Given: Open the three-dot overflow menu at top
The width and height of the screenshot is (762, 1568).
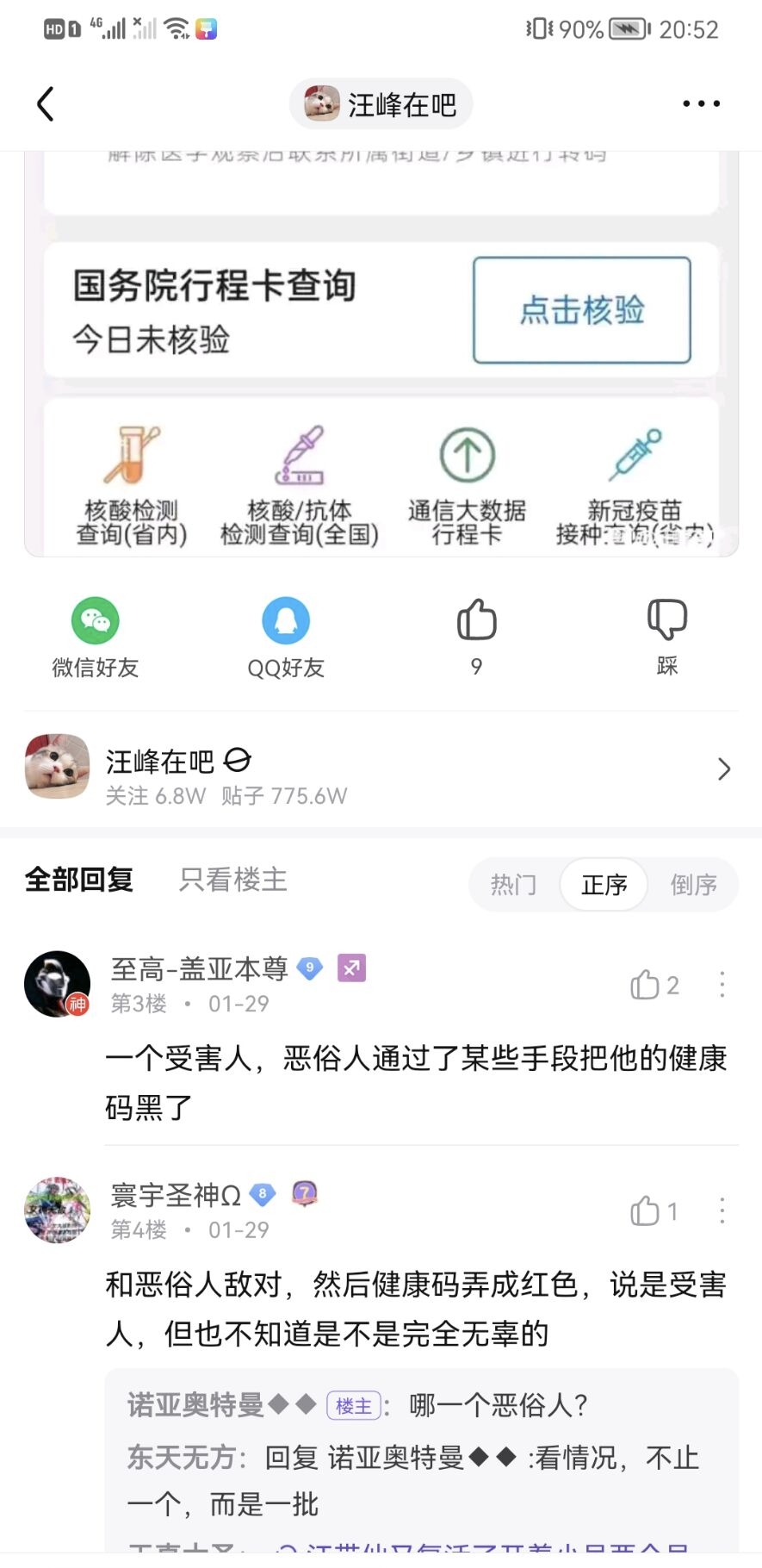Looking at the screenshot, I should (x=701, y=104).
